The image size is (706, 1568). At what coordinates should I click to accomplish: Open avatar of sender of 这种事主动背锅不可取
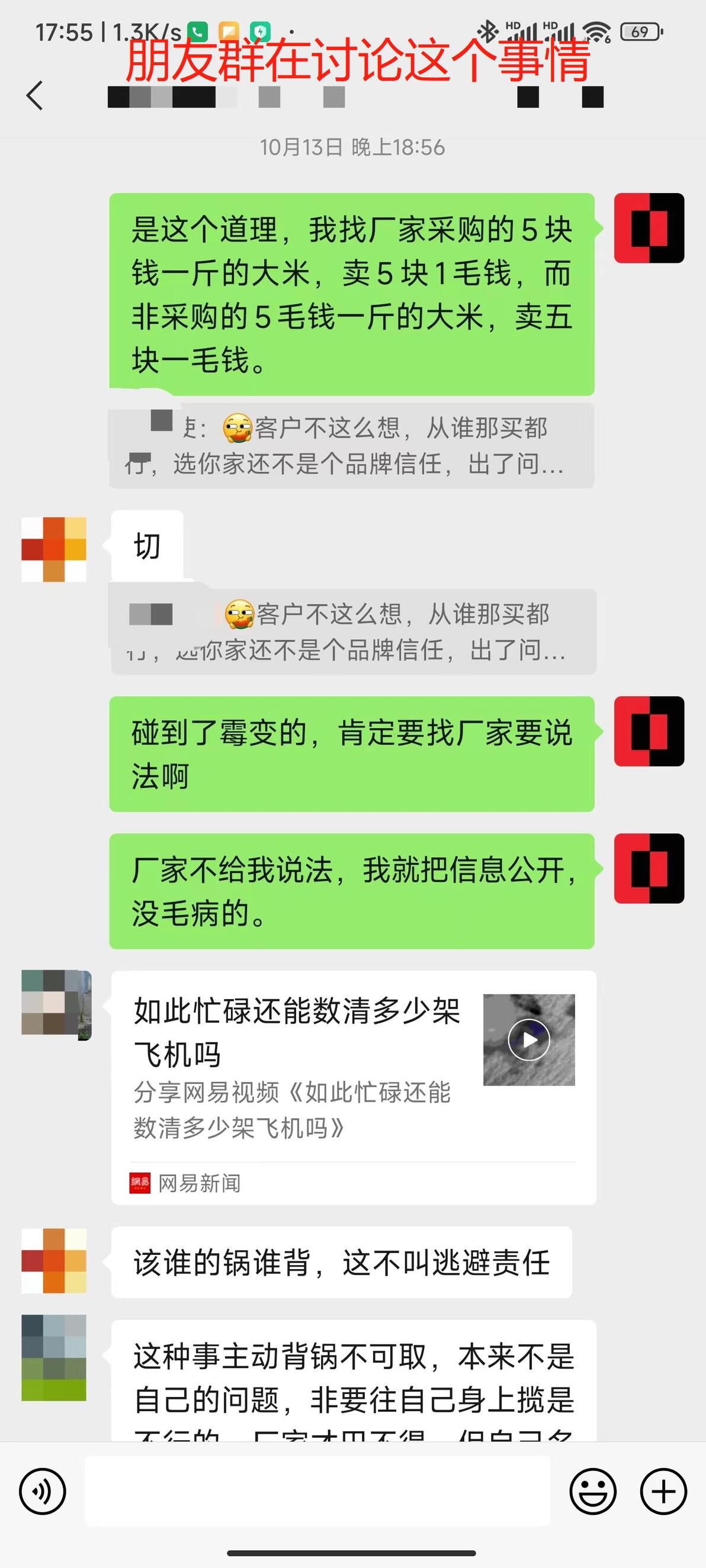click(x=54, y=1357)
